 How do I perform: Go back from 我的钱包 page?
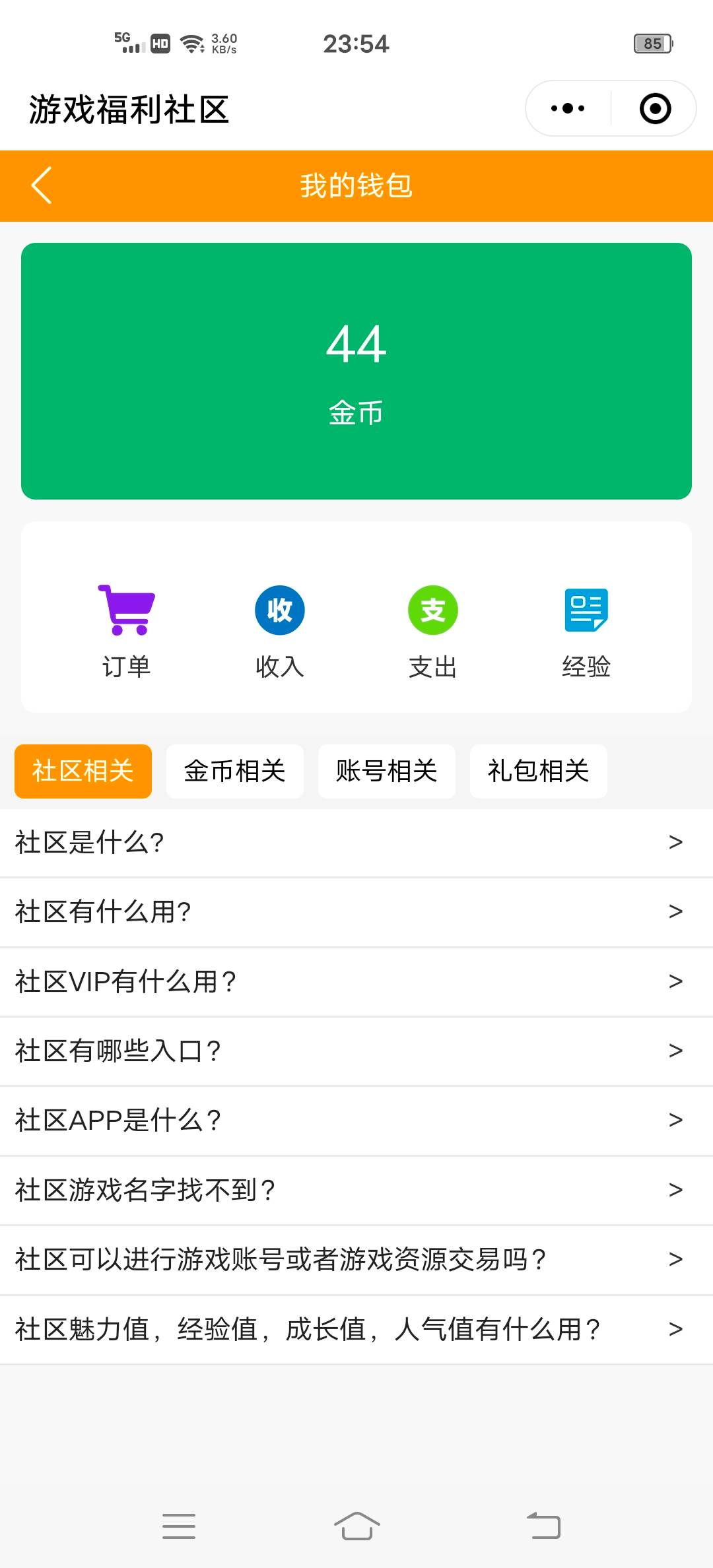click(x=42, y=185)
